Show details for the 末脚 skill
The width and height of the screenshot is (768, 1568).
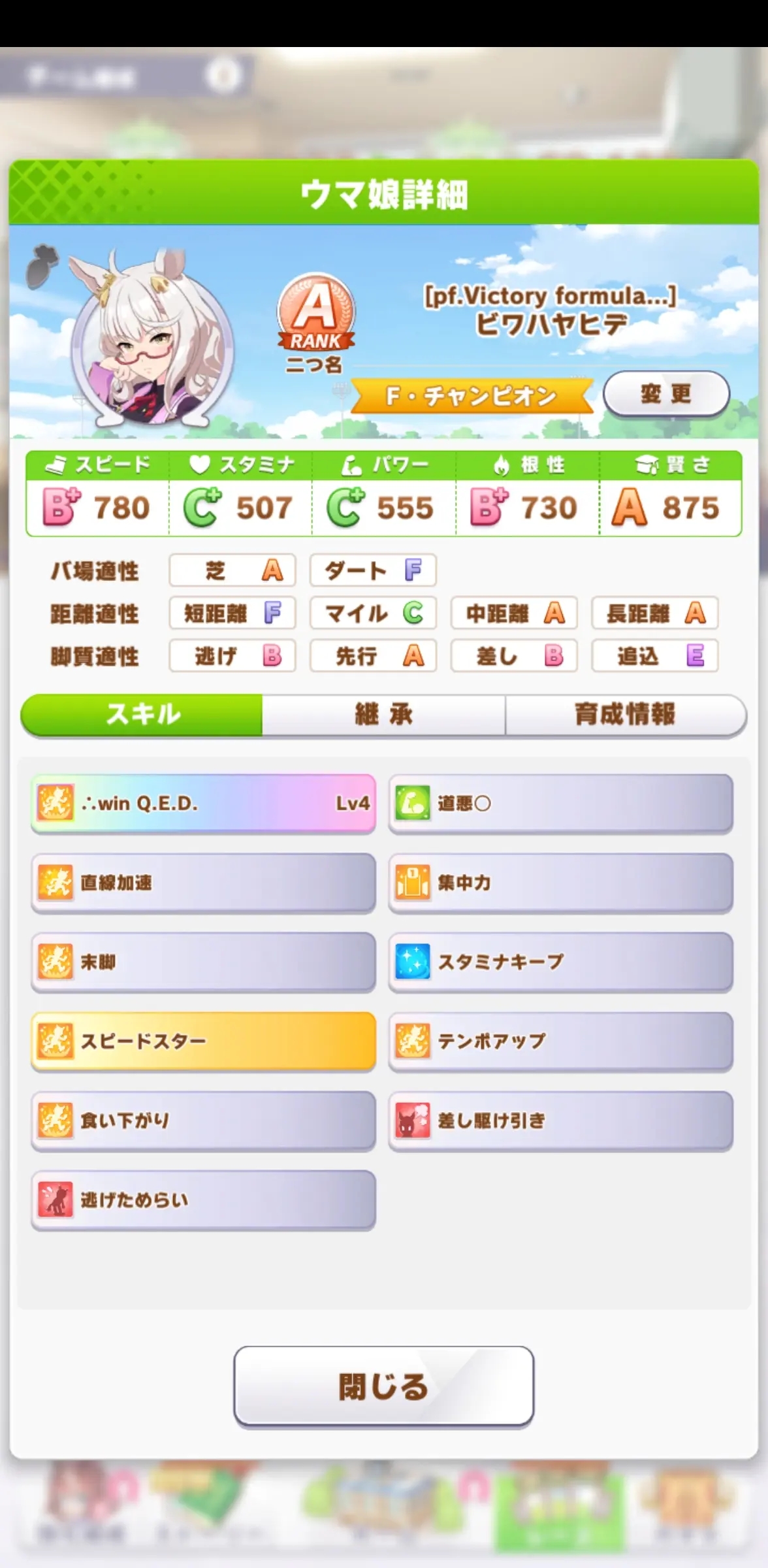(203, 962)
